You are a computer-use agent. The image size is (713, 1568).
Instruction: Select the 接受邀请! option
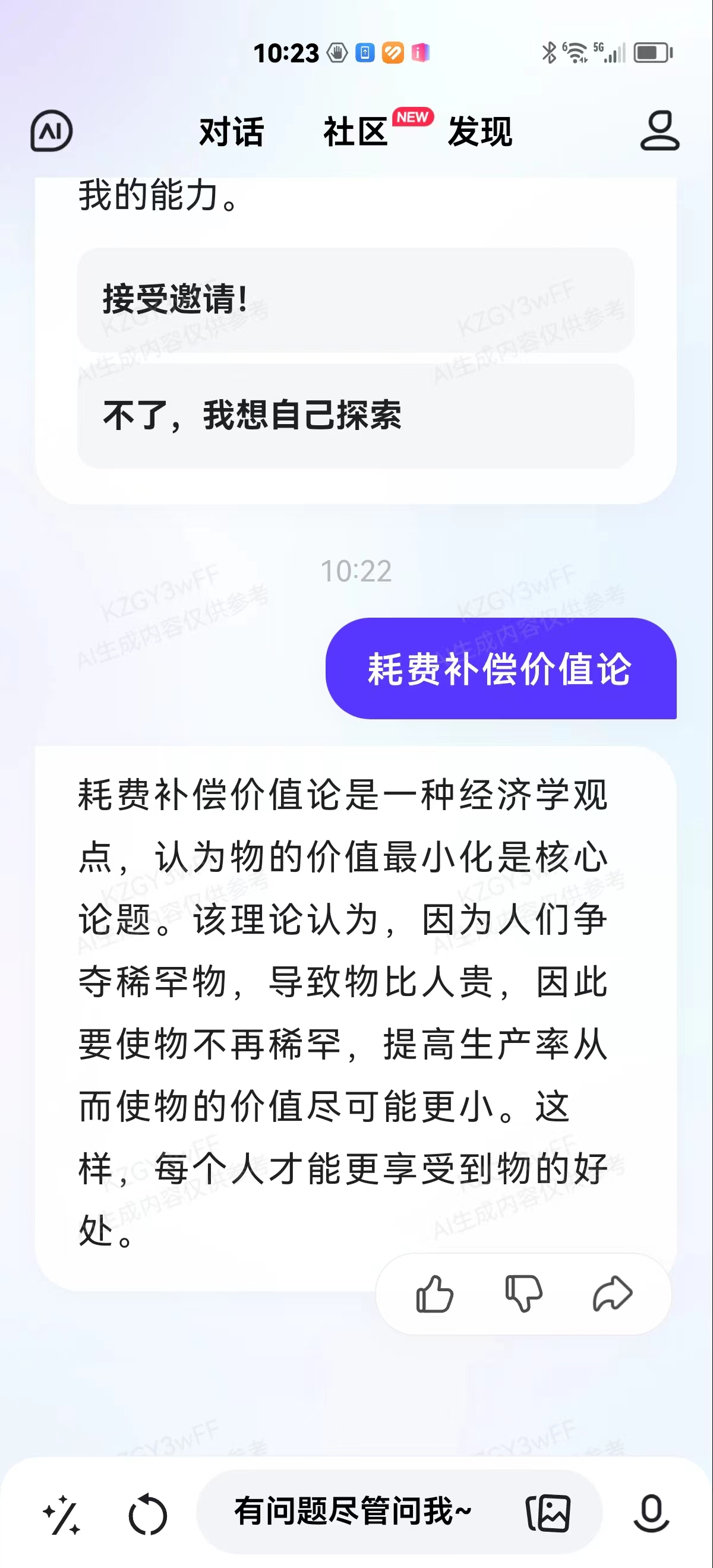[355, 299]
